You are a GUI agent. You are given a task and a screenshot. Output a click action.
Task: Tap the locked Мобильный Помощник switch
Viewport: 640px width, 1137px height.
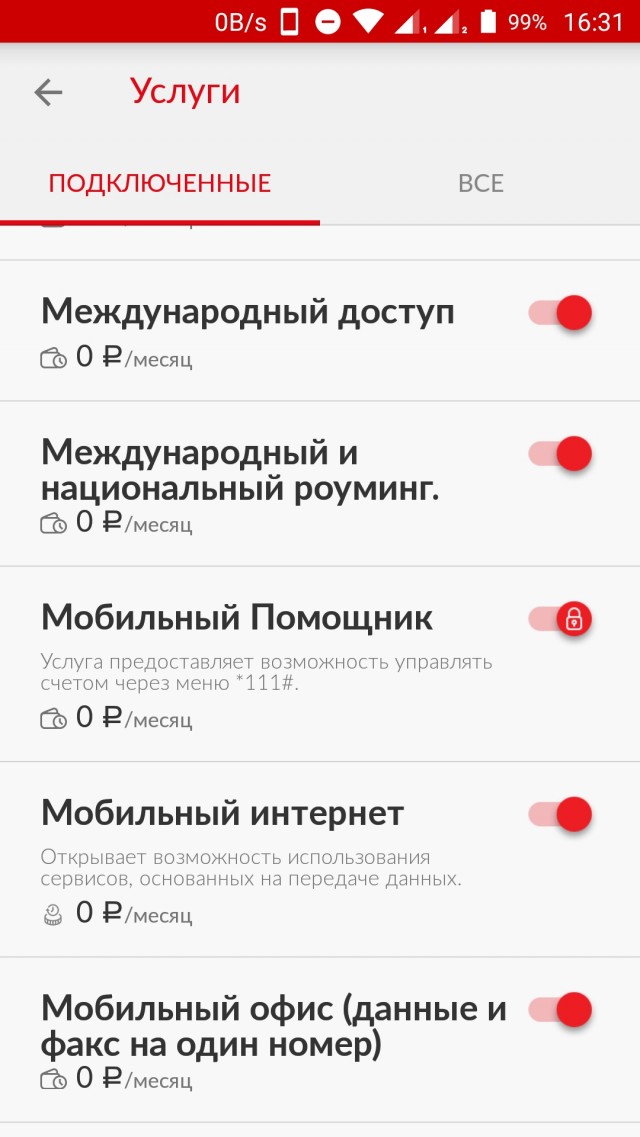[561, 620]
